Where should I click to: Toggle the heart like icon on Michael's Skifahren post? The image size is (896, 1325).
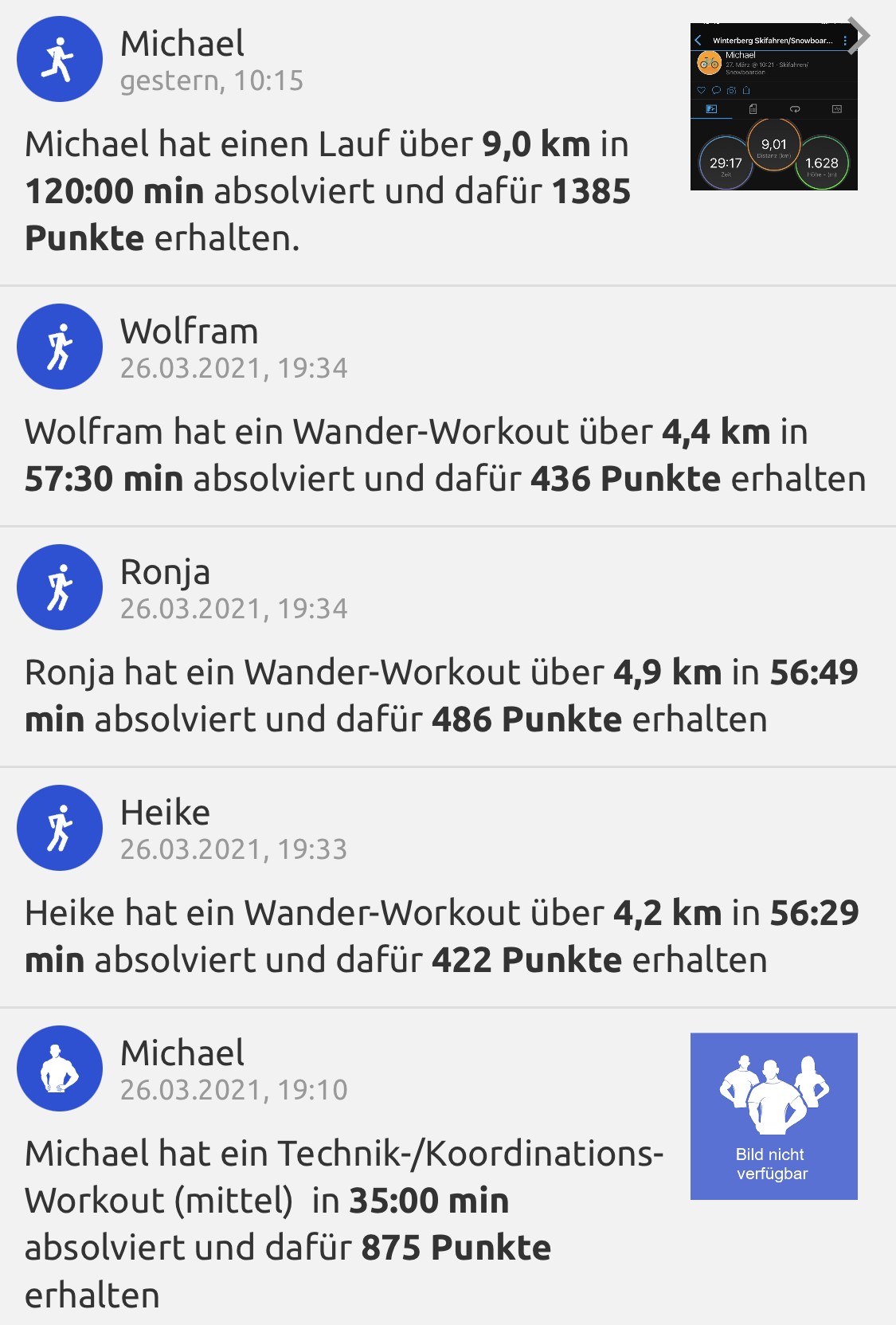(x=701, y=91)
